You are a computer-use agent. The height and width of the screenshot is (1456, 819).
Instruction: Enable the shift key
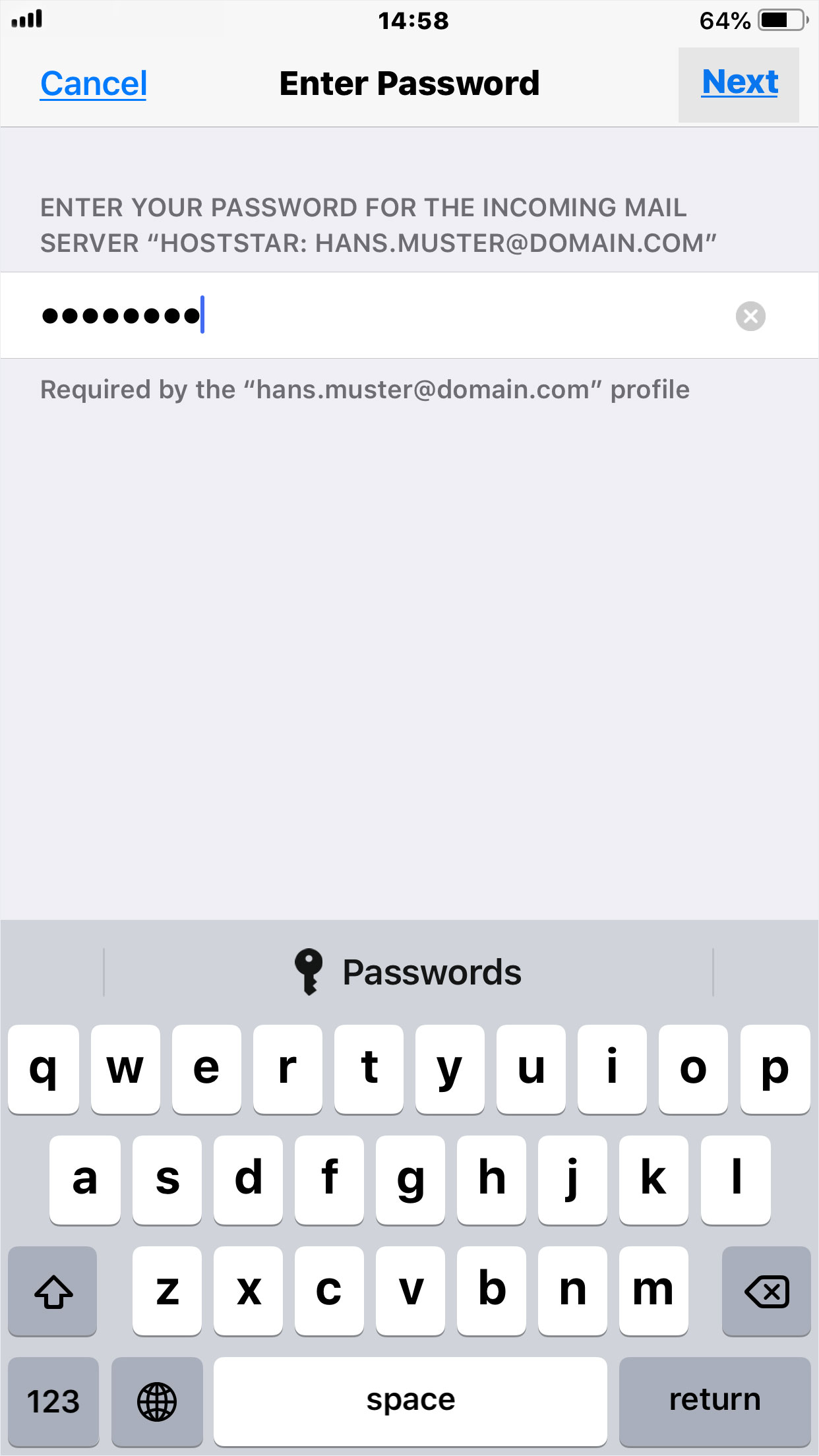click(x=53, y=1291)
